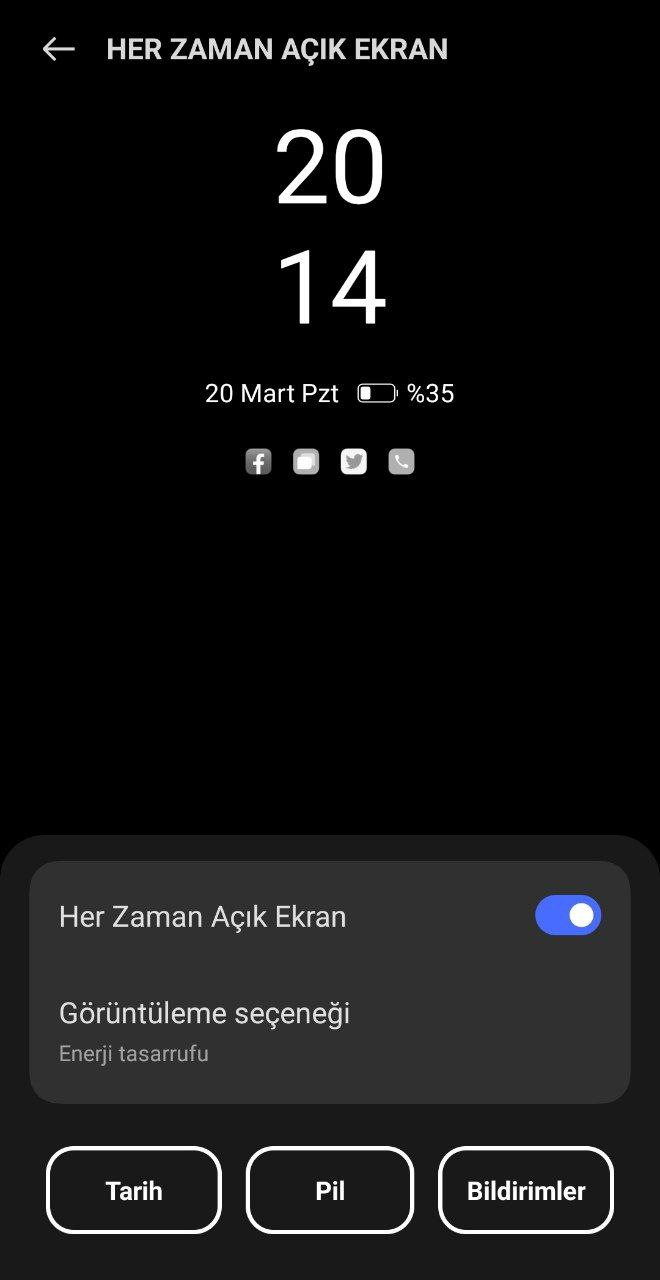Toggle the Bildirimler button
Screen dimensions: 660x1280
coord(526,1190)
